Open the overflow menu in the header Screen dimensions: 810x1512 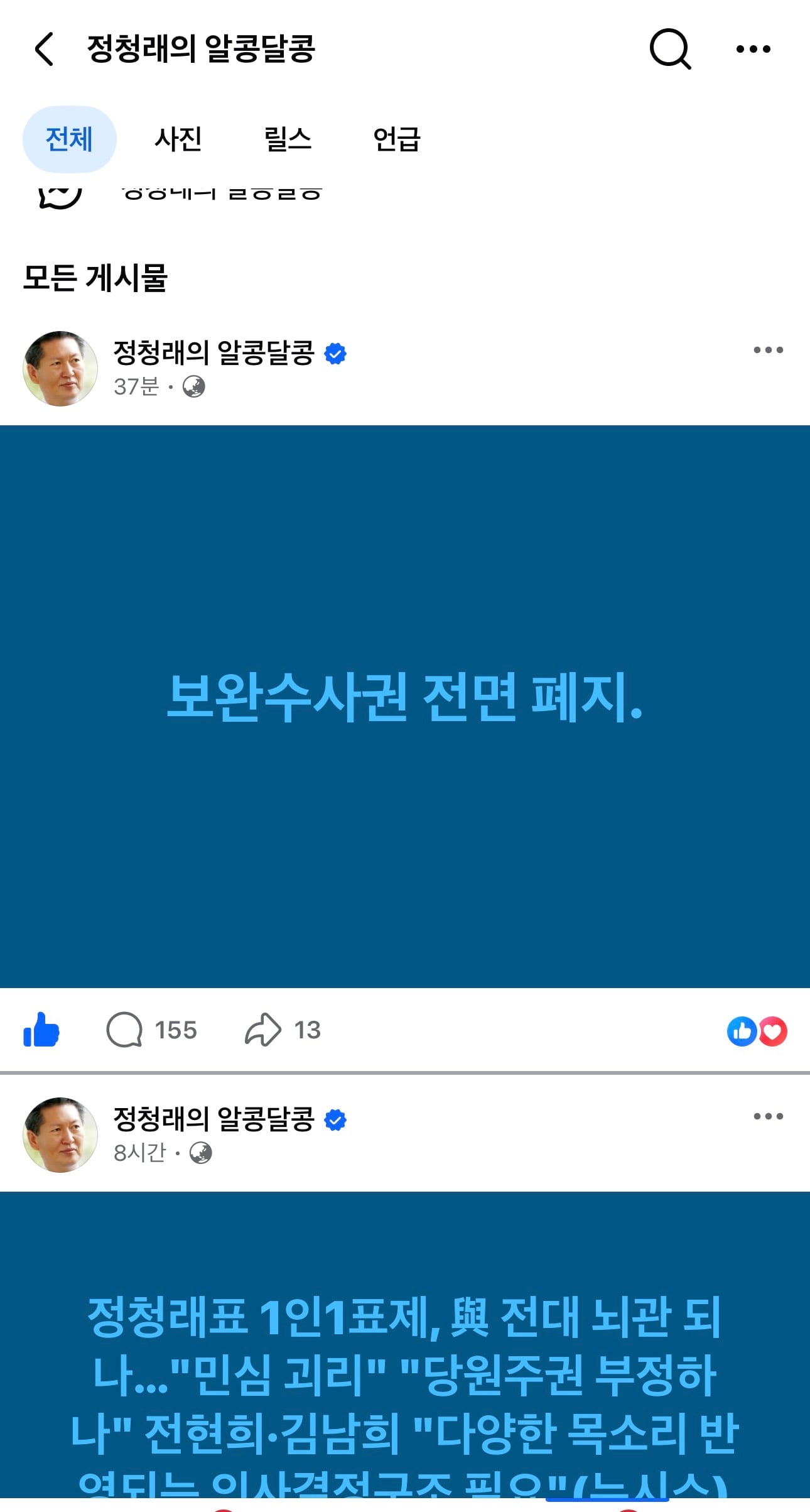coord(753,49)
